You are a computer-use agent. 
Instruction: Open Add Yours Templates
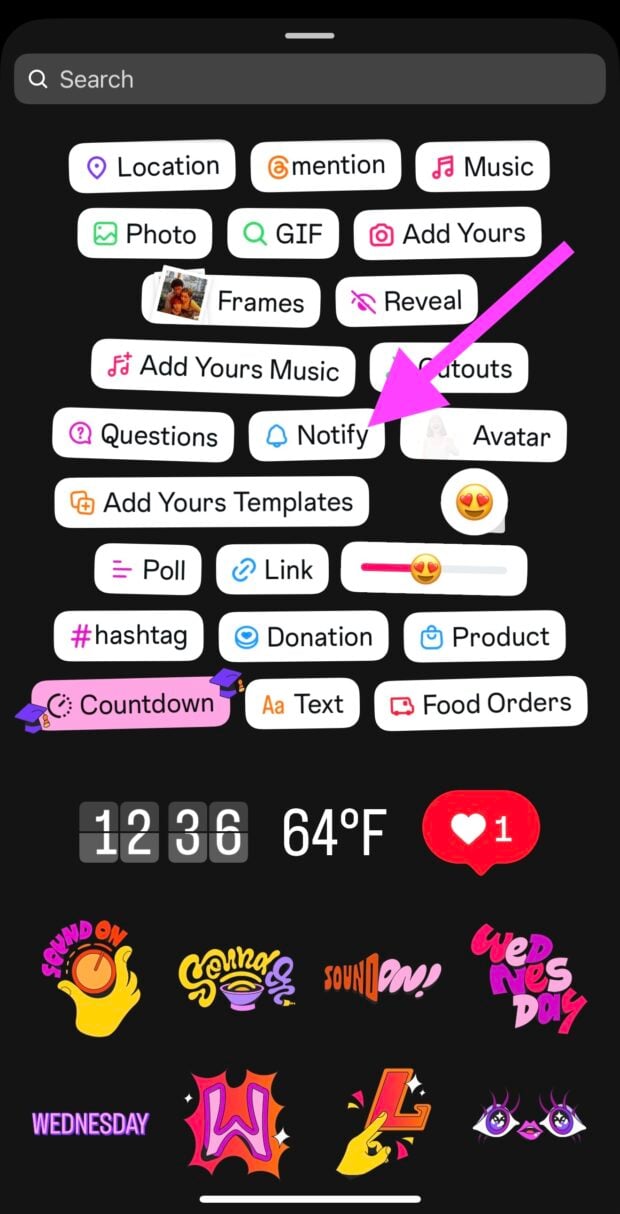click(x=211, y=502)
